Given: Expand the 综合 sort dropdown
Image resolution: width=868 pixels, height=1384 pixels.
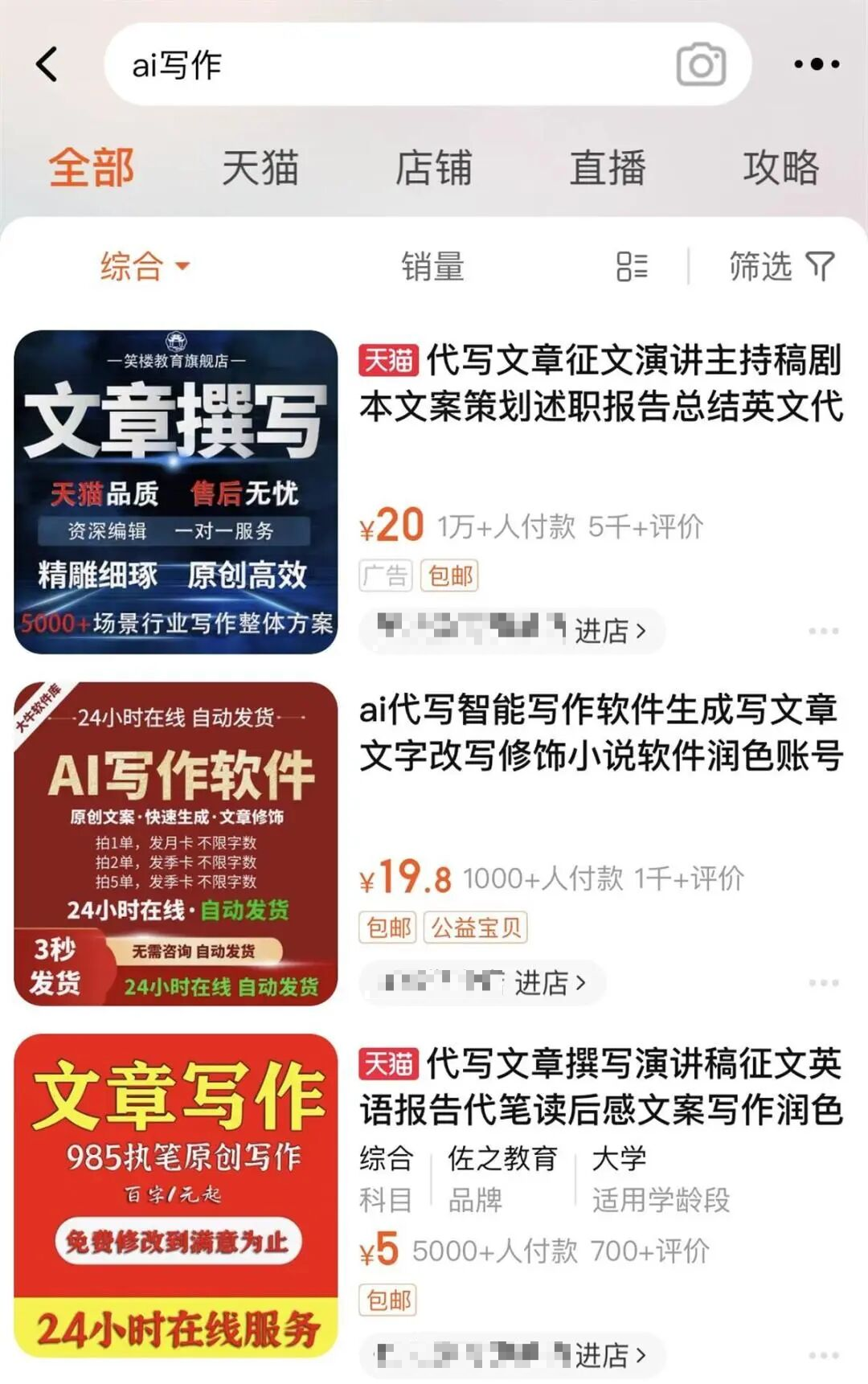Looking at the screenshot, I should click(x=145, y=266).
